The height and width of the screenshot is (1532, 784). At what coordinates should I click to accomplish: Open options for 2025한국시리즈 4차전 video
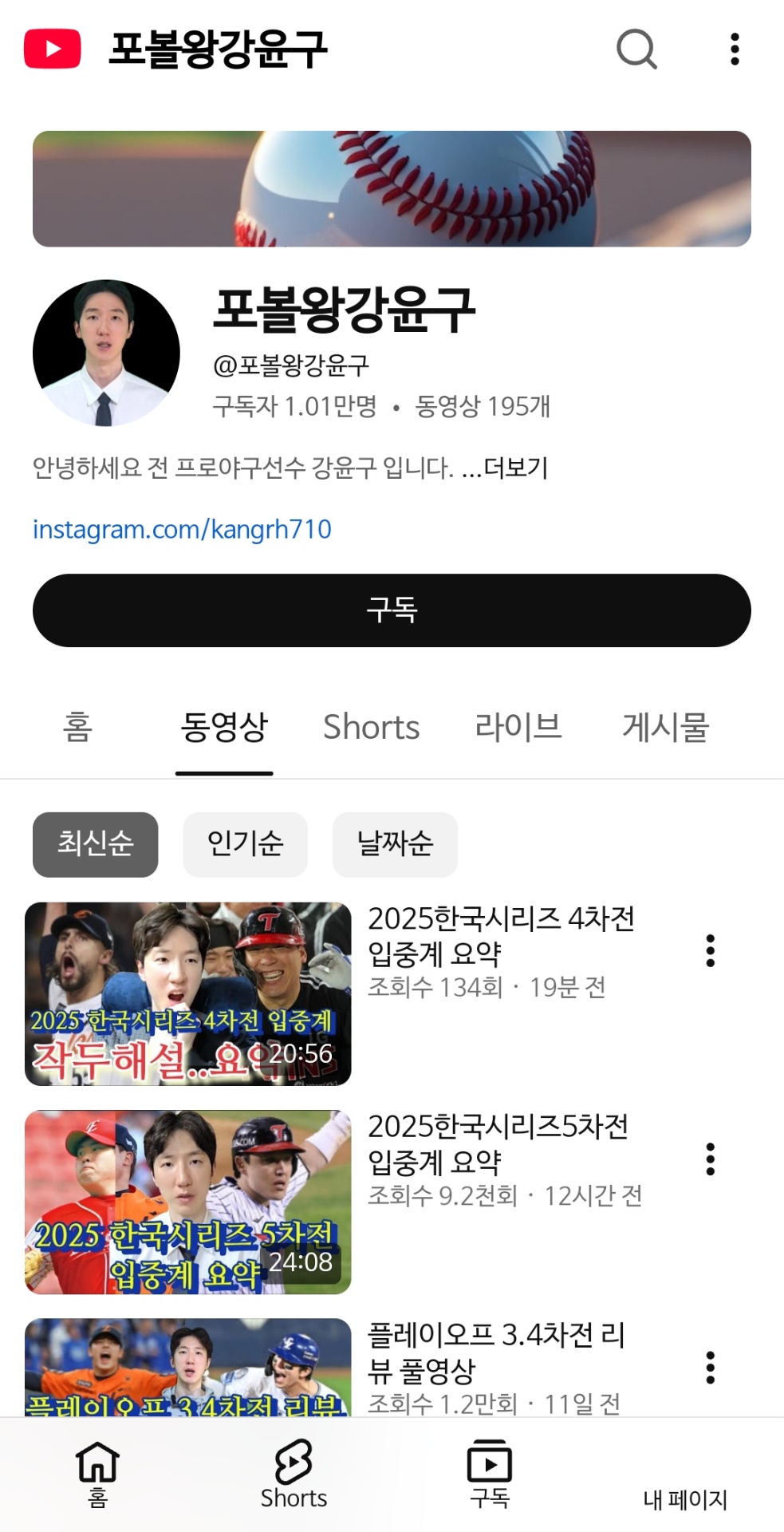710,951
